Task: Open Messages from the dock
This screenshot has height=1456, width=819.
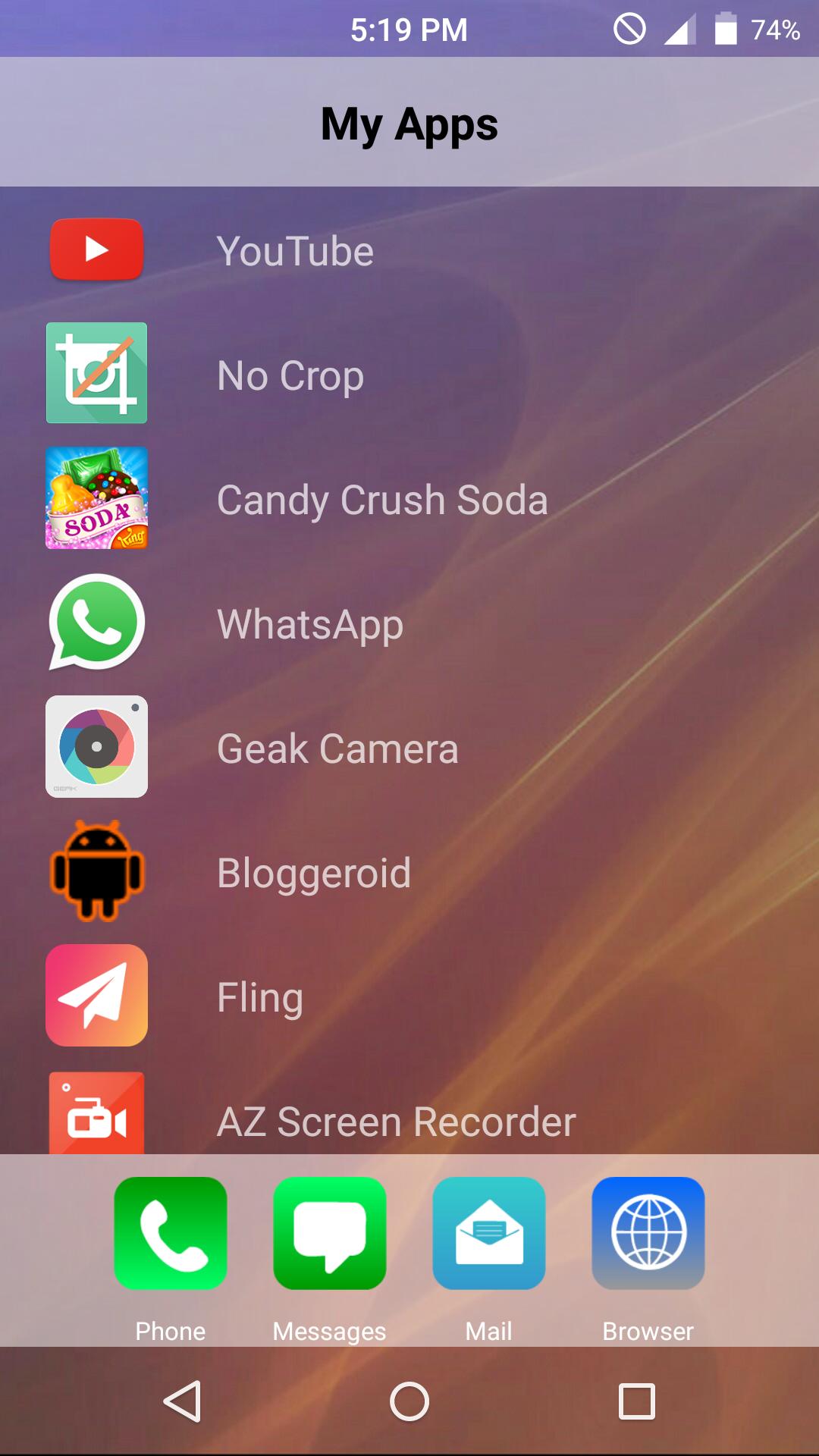Action: [x=330, y=1234]
